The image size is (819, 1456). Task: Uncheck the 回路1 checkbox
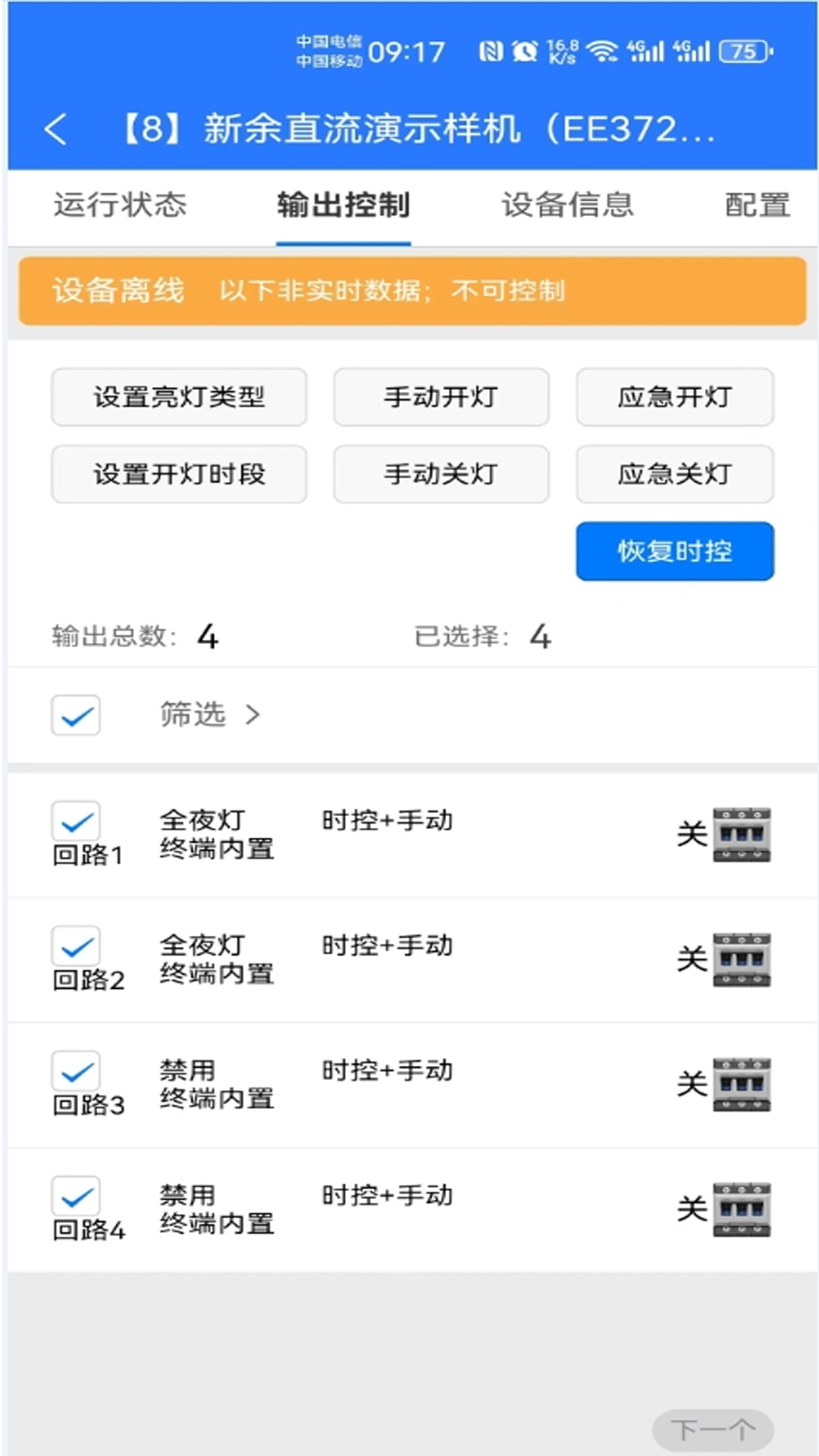tap(75, 819)
